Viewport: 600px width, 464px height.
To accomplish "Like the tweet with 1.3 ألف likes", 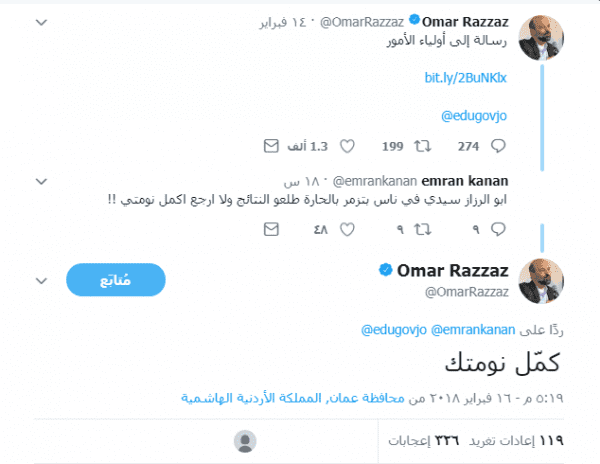I will coord(347,146).
